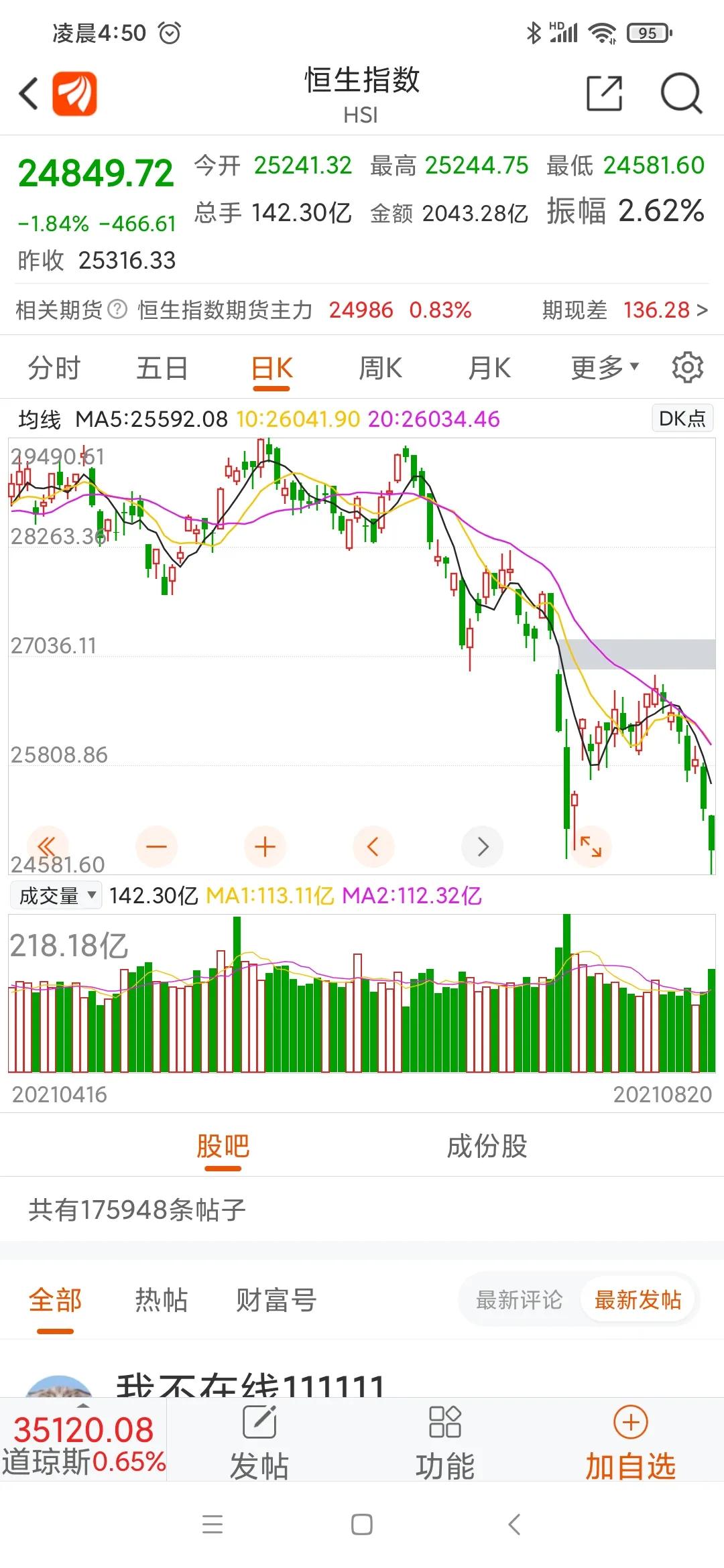Switch to the 成份股 tab
This screenshot has height=1568, width=724.
(487, 1147)
